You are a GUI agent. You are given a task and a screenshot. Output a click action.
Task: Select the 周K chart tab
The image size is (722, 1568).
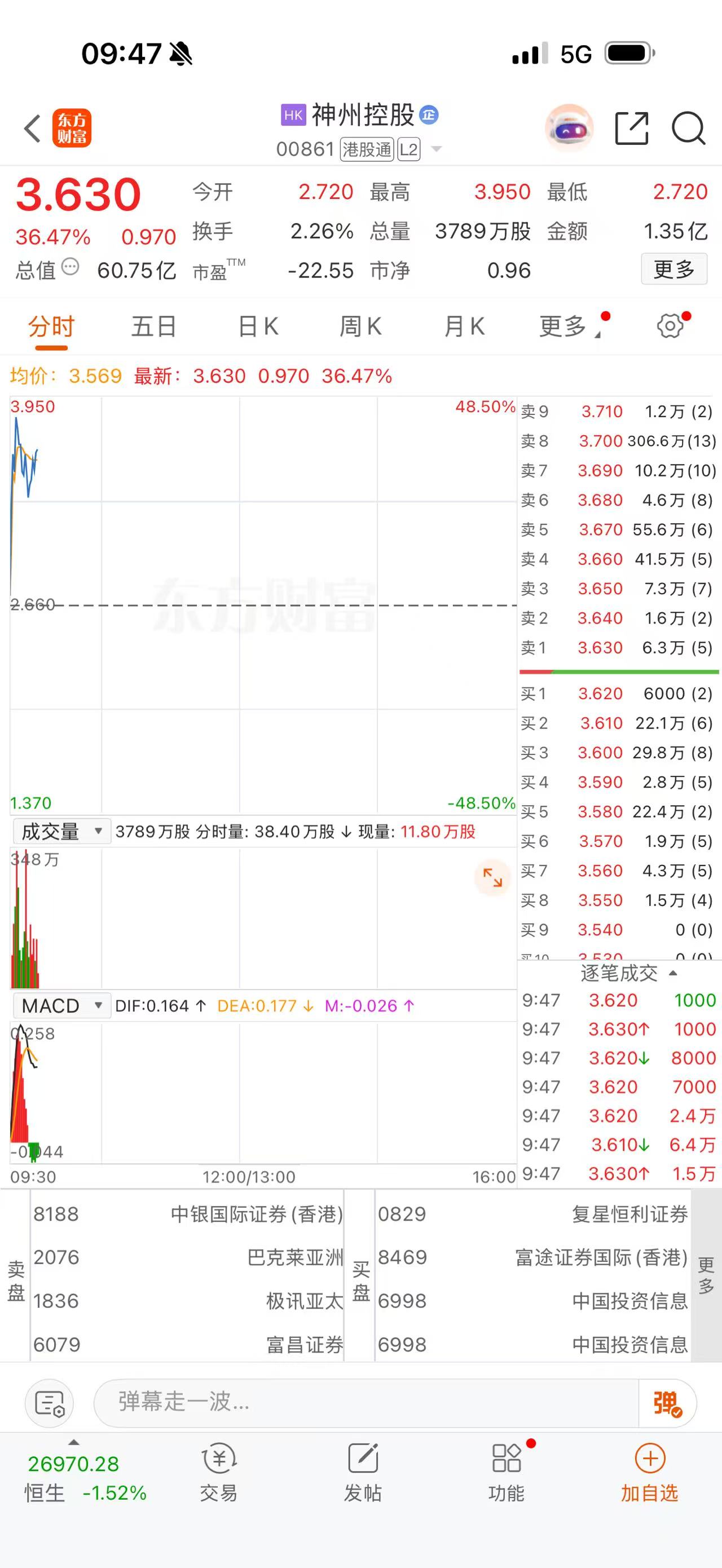coord(360,327)
